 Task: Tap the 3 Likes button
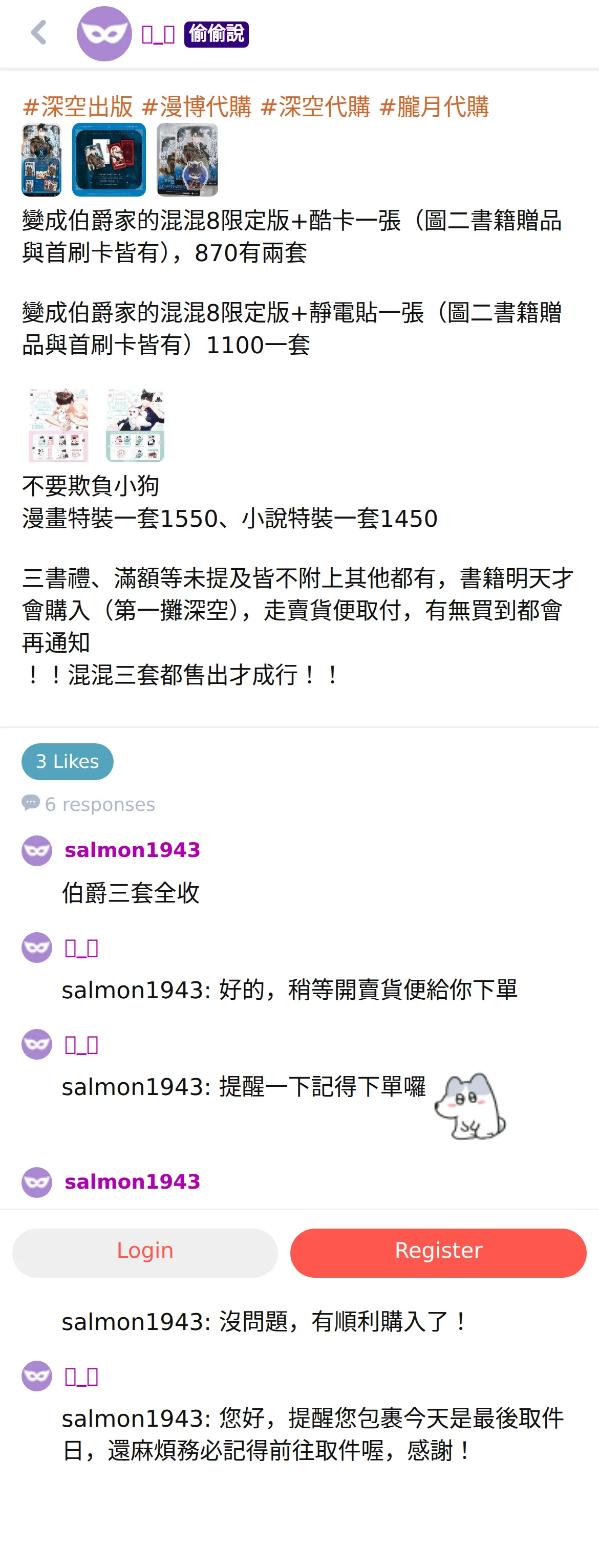pos(68,762)
